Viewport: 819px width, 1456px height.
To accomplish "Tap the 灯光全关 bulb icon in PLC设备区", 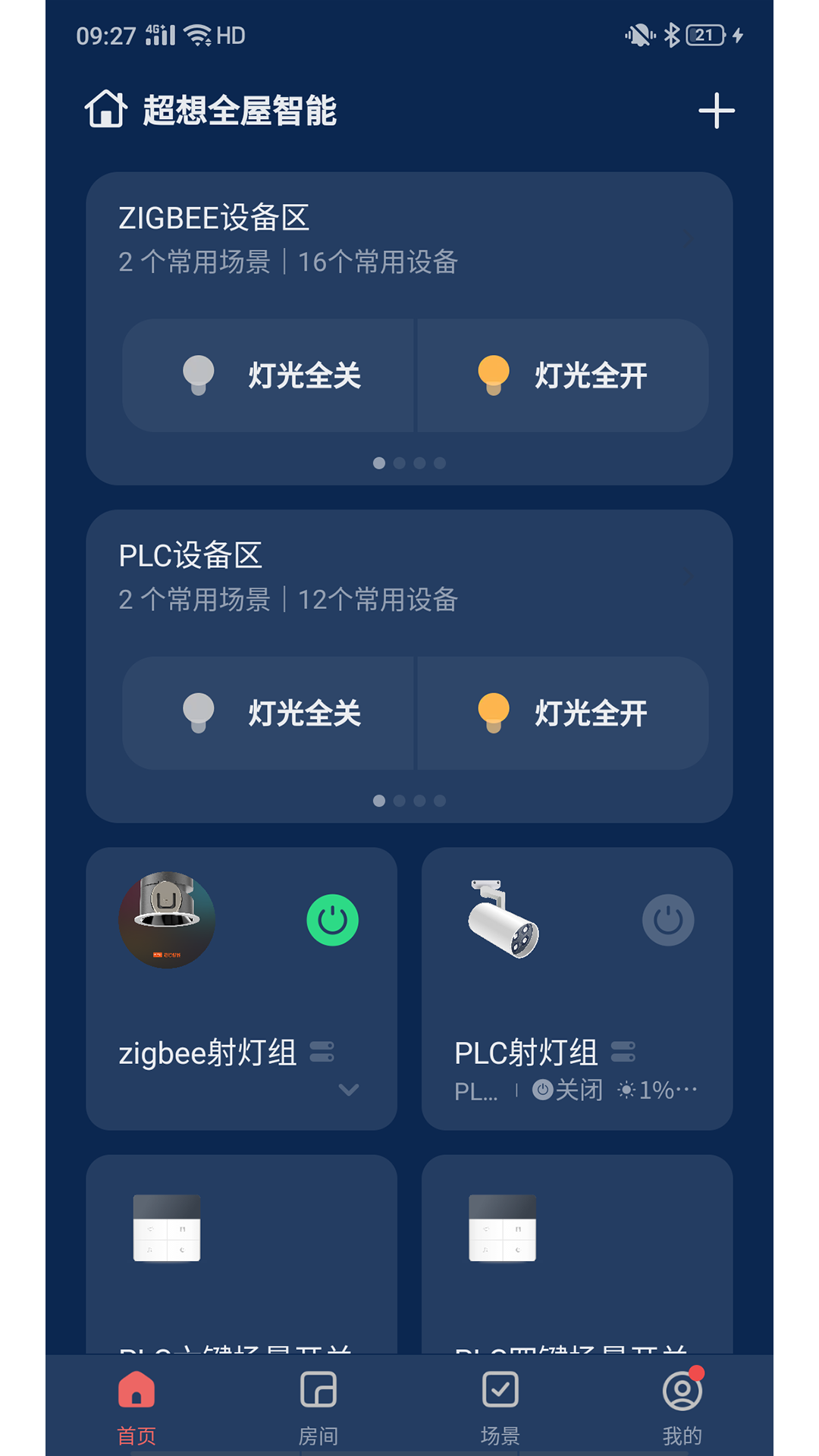I will 199,713.
